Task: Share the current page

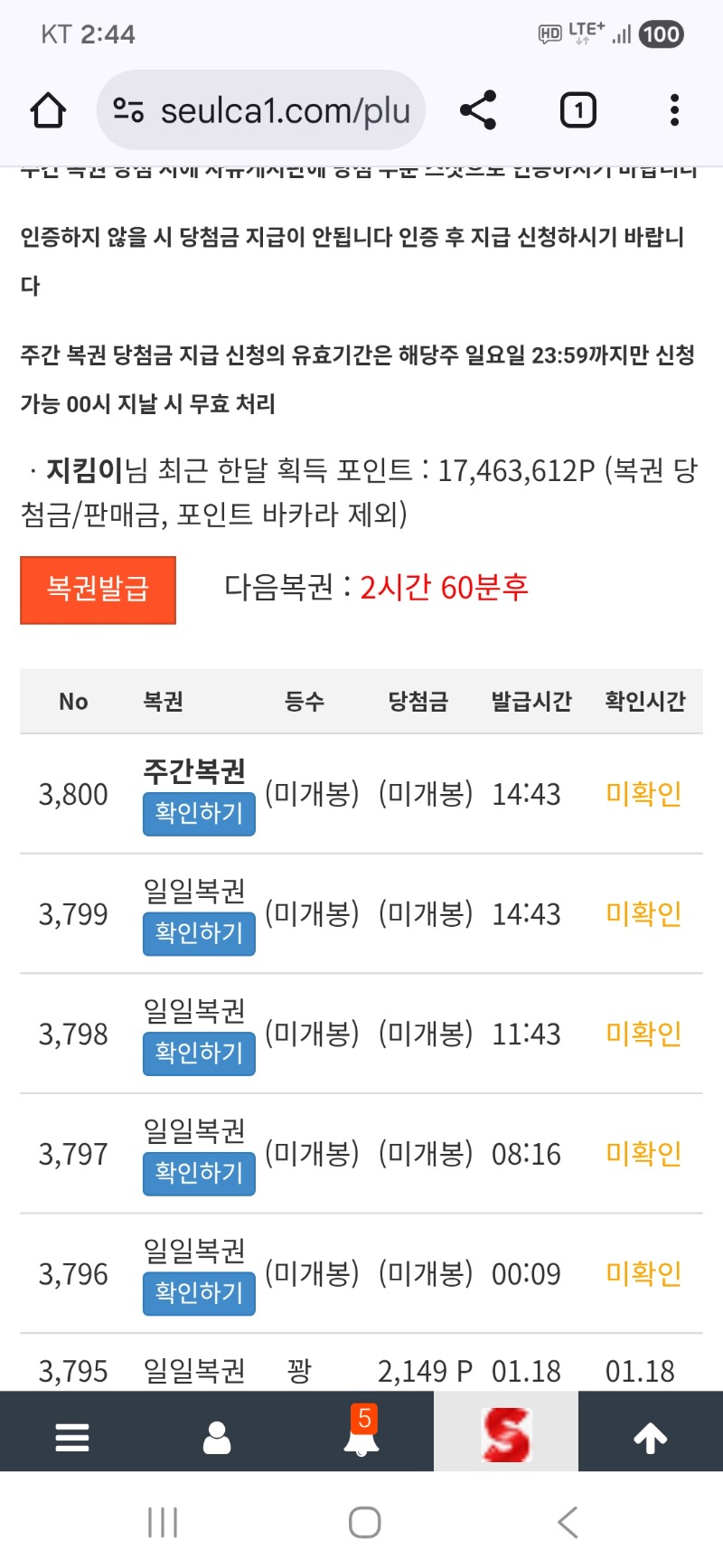Action: [x=478, y=110]
